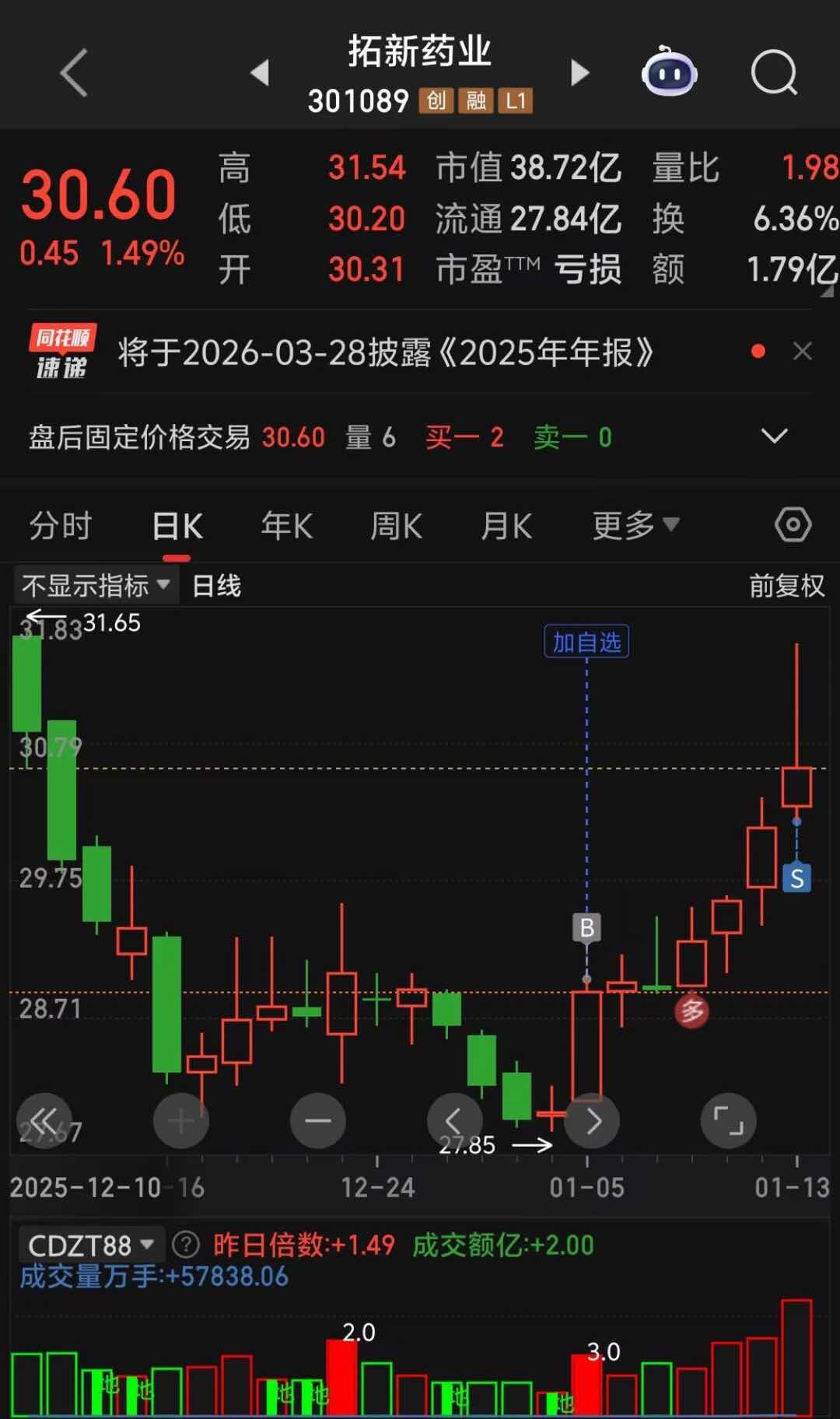Viewport: 840px width, 1419px height.
Task: Show the 月K chart
Action: (506, 526)
